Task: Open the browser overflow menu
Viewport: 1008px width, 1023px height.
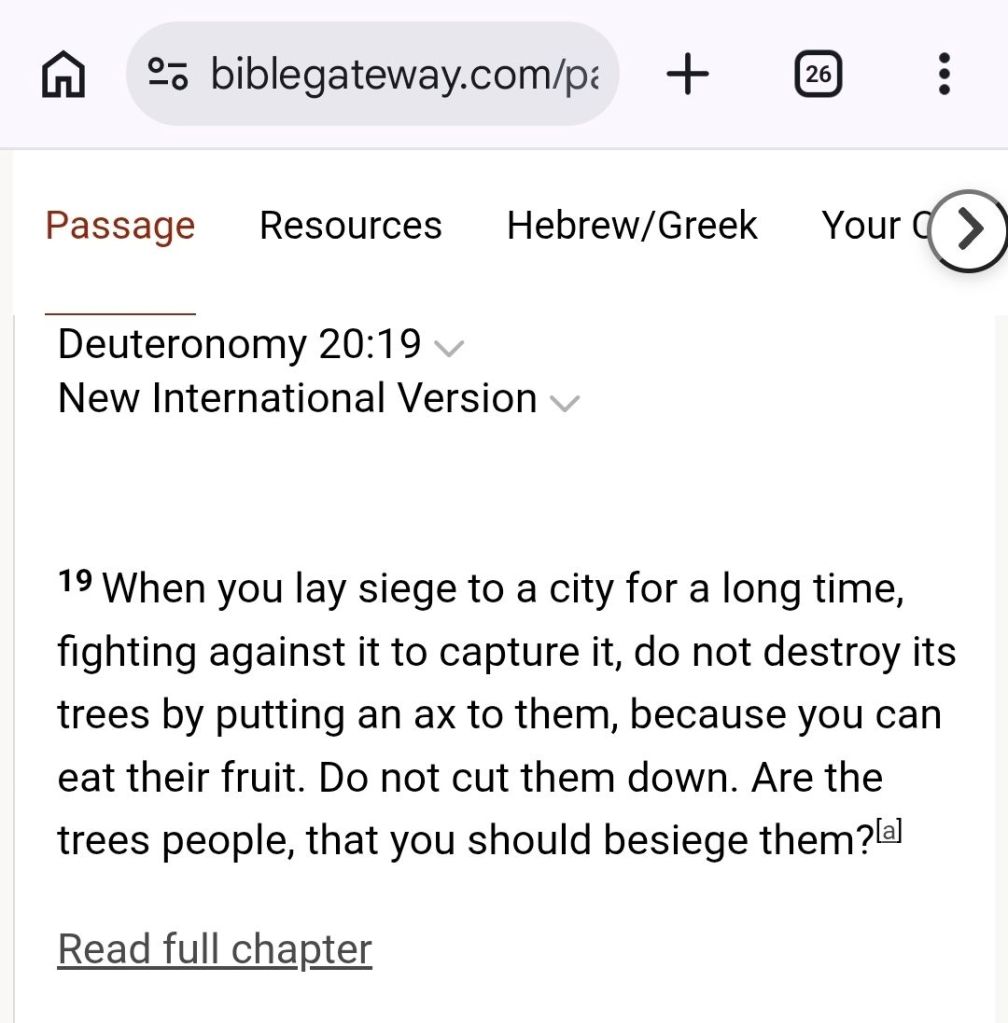Action: click(x=943, y=75)
